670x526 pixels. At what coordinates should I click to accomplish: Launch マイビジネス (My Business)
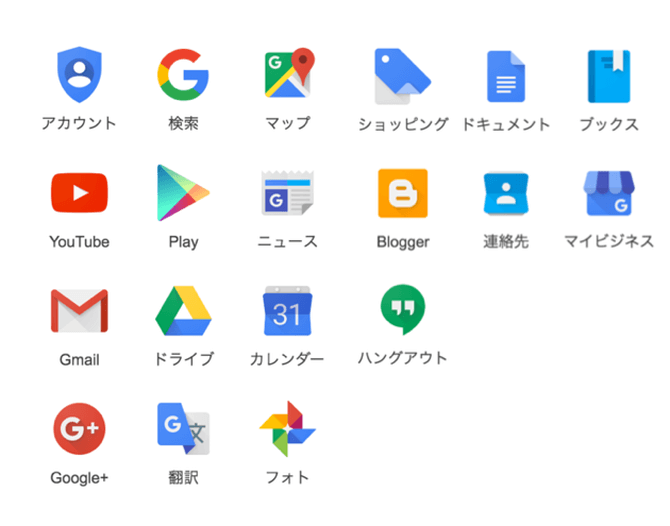click(609, 193)
